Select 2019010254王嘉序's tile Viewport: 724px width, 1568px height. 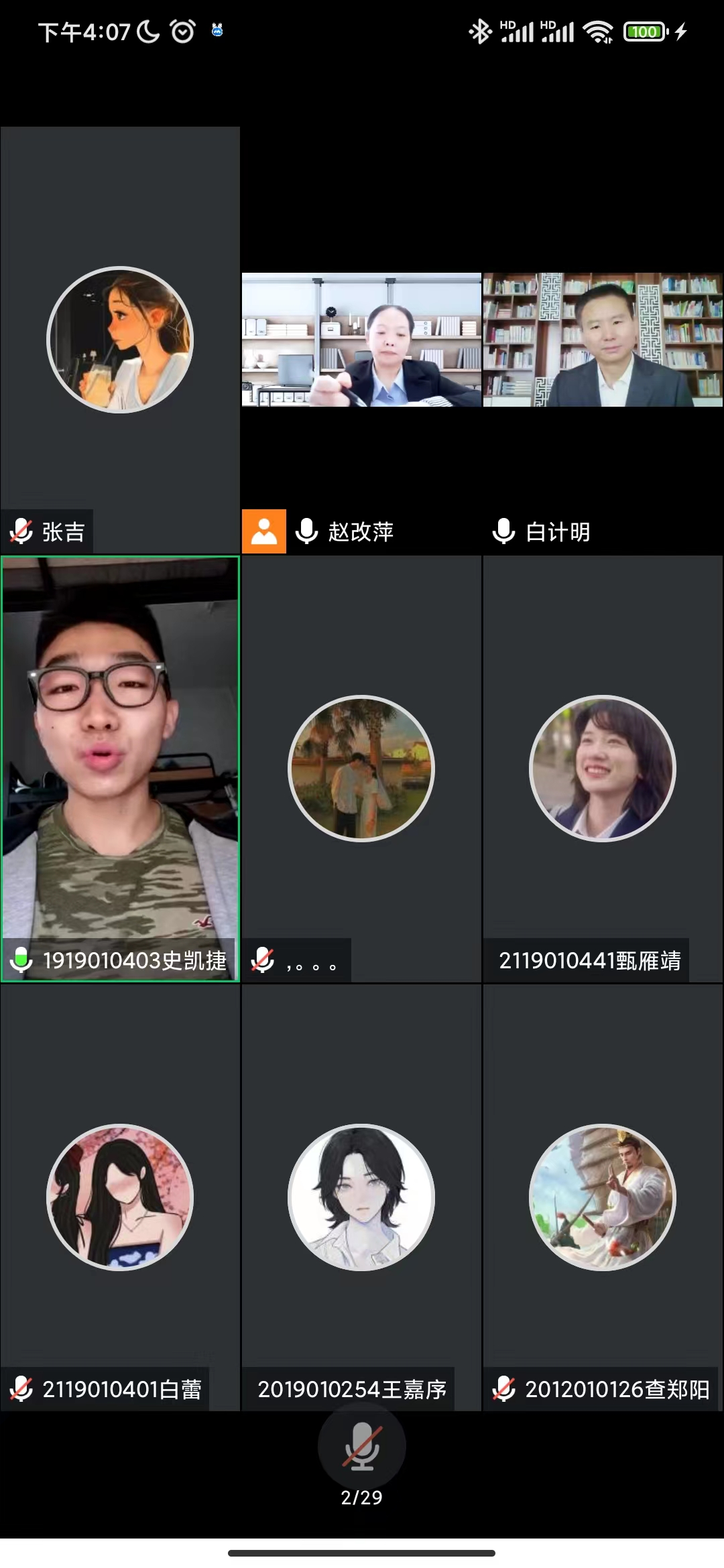(x=361, y=1197)
